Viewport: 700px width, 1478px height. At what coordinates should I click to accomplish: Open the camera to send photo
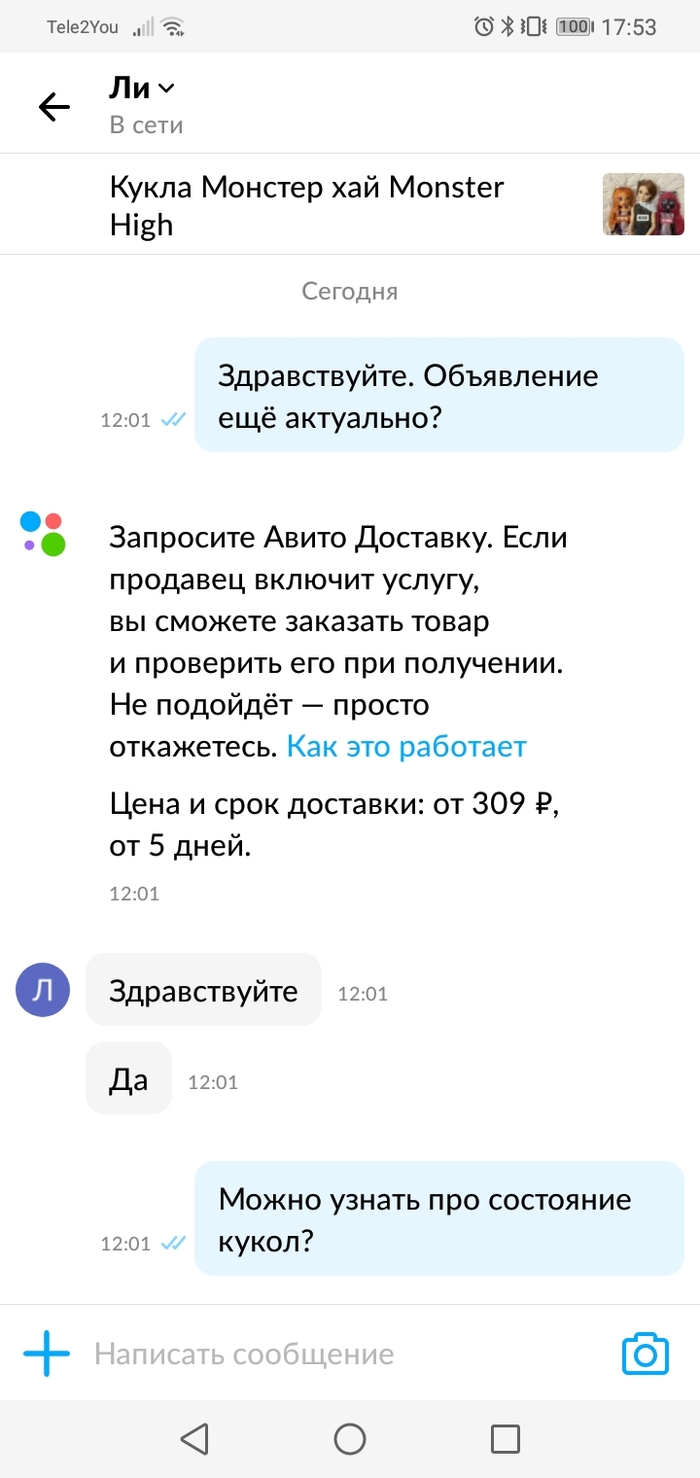(x=645, y=1354)
